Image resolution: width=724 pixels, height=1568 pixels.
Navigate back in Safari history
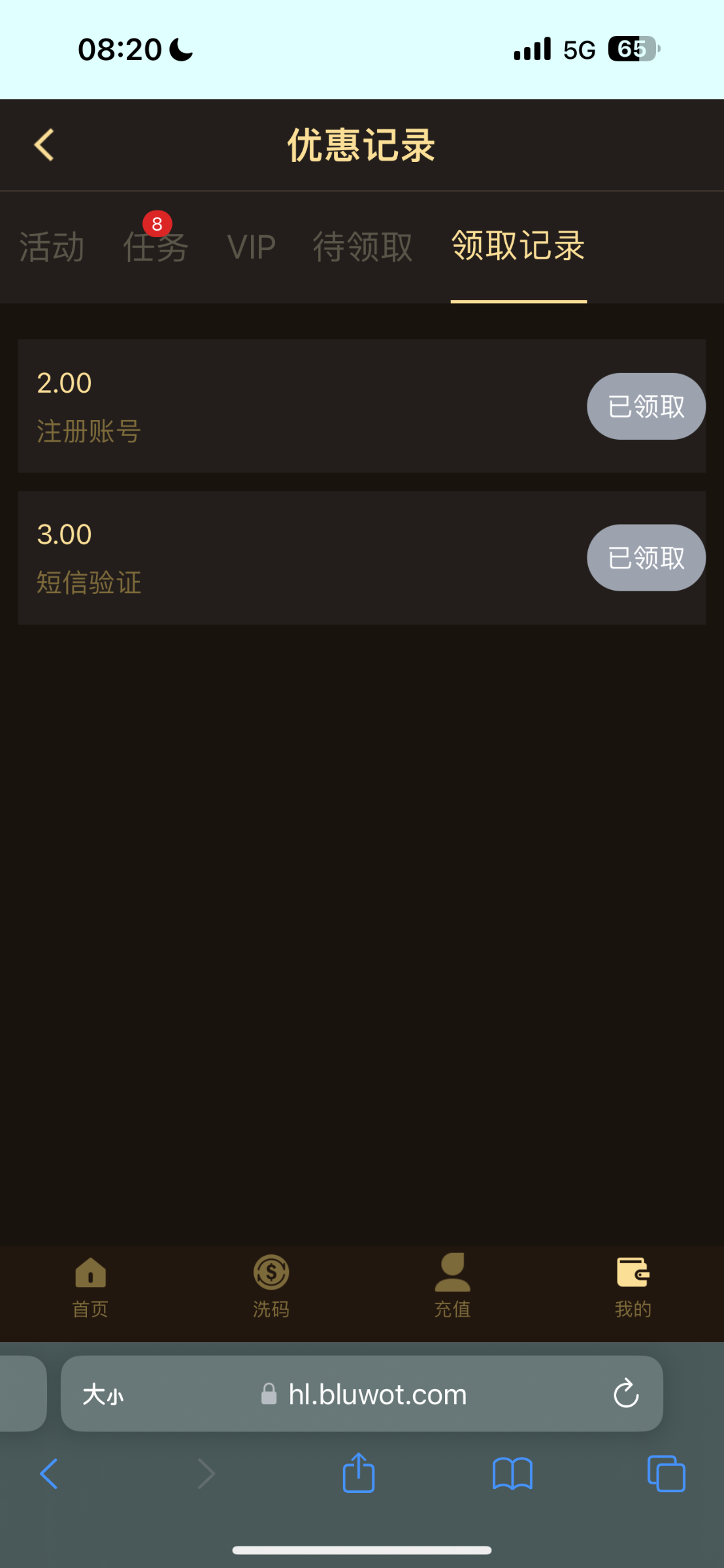pyautogui.click(x=49, y=1474)
